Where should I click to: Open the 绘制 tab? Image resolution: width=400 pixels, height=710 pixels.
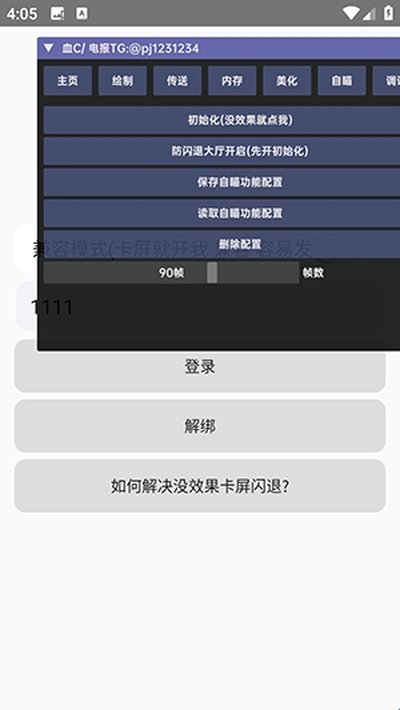tap(122, 81)
